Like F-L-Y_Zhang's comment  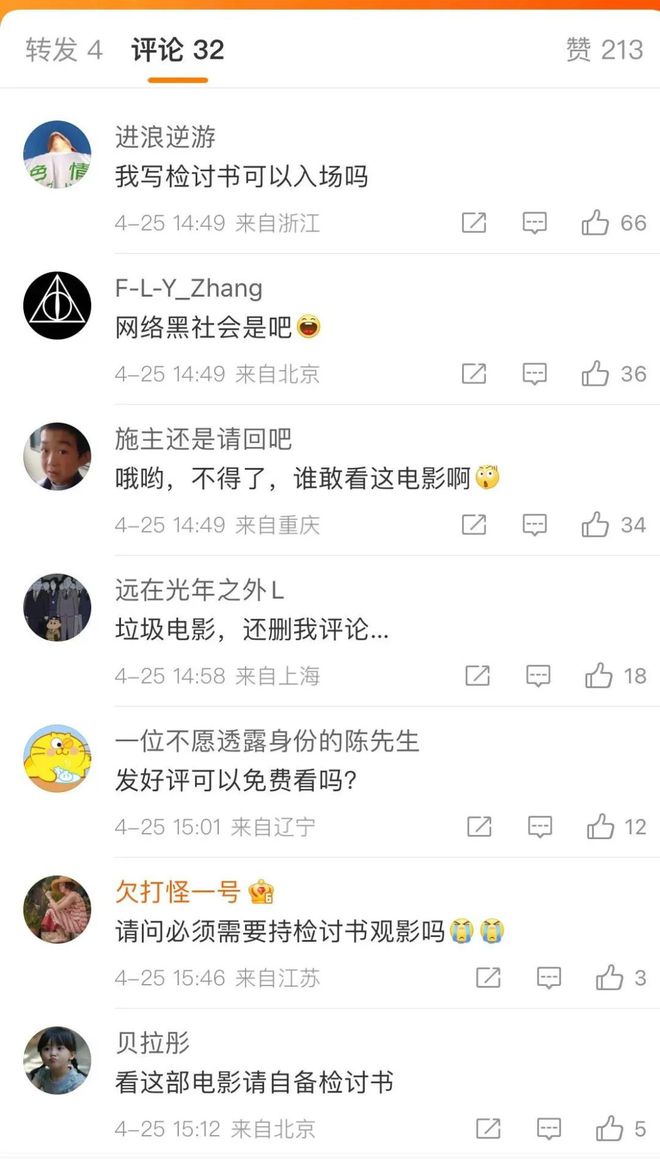(596, 374)
